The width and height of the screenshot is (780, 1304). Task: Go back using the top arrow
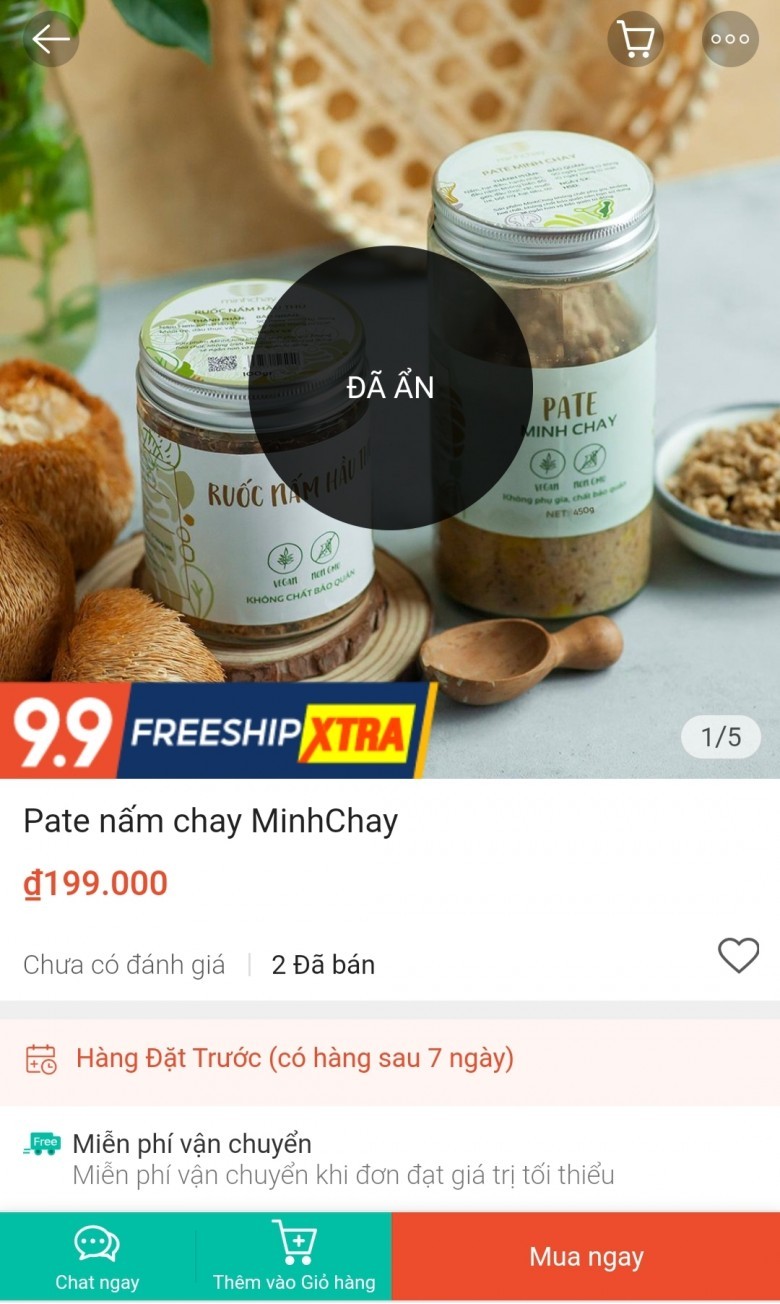tap(50, 39)
